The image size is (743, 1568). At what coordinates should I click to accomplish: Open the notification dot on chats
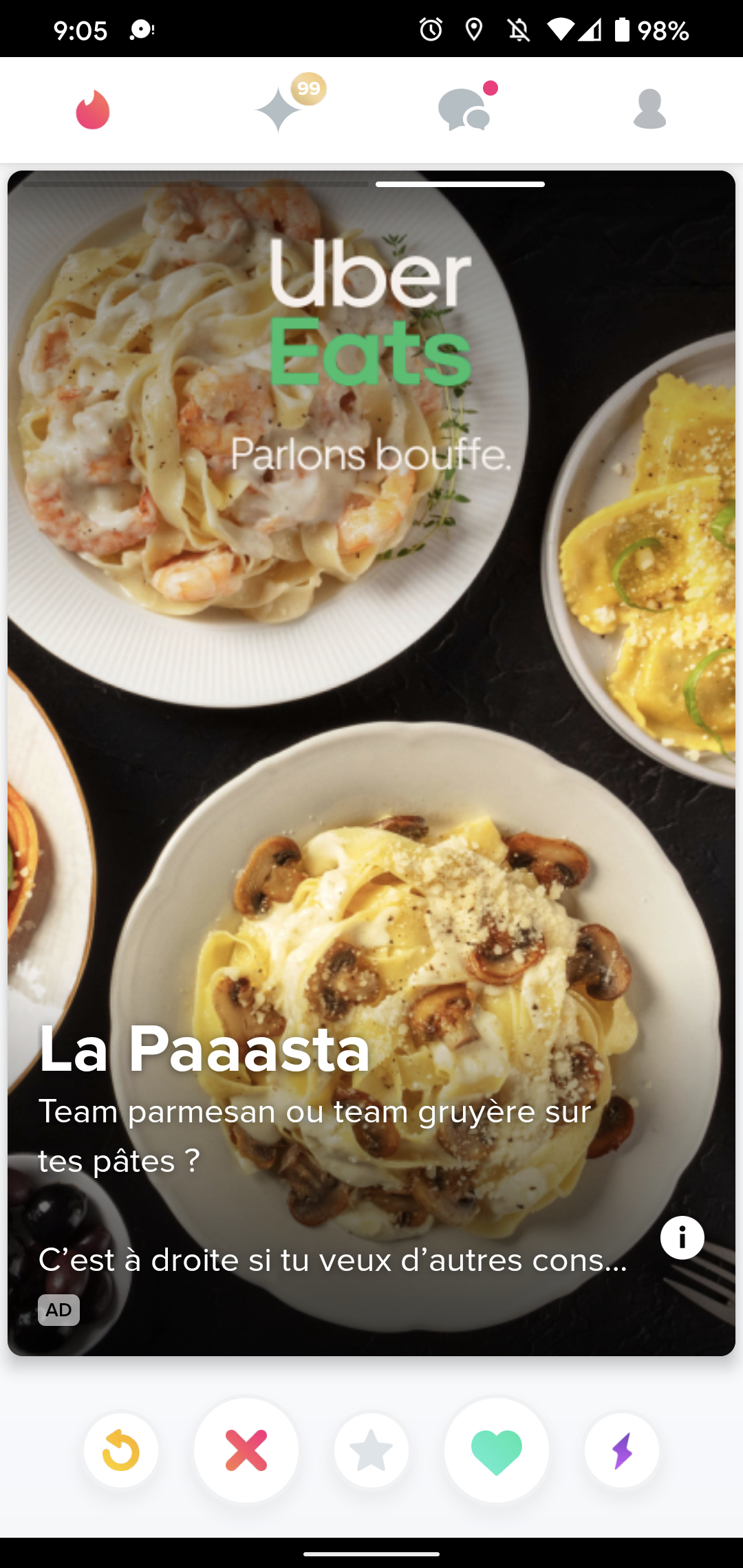click(489, 87)
